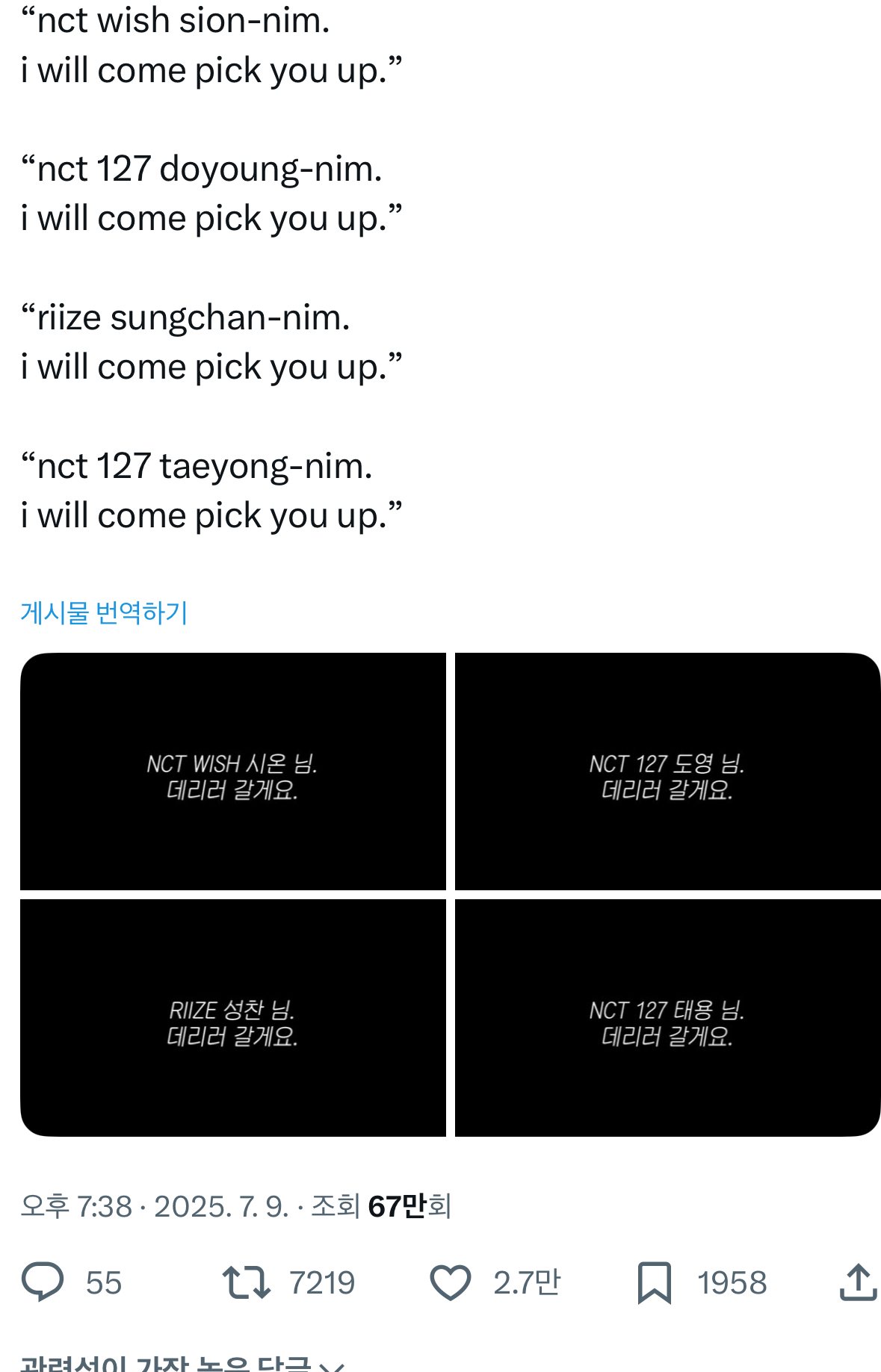Open the NCT WISH 시온 image
The width and height of the screenshot is (881, 1372).
233,772
